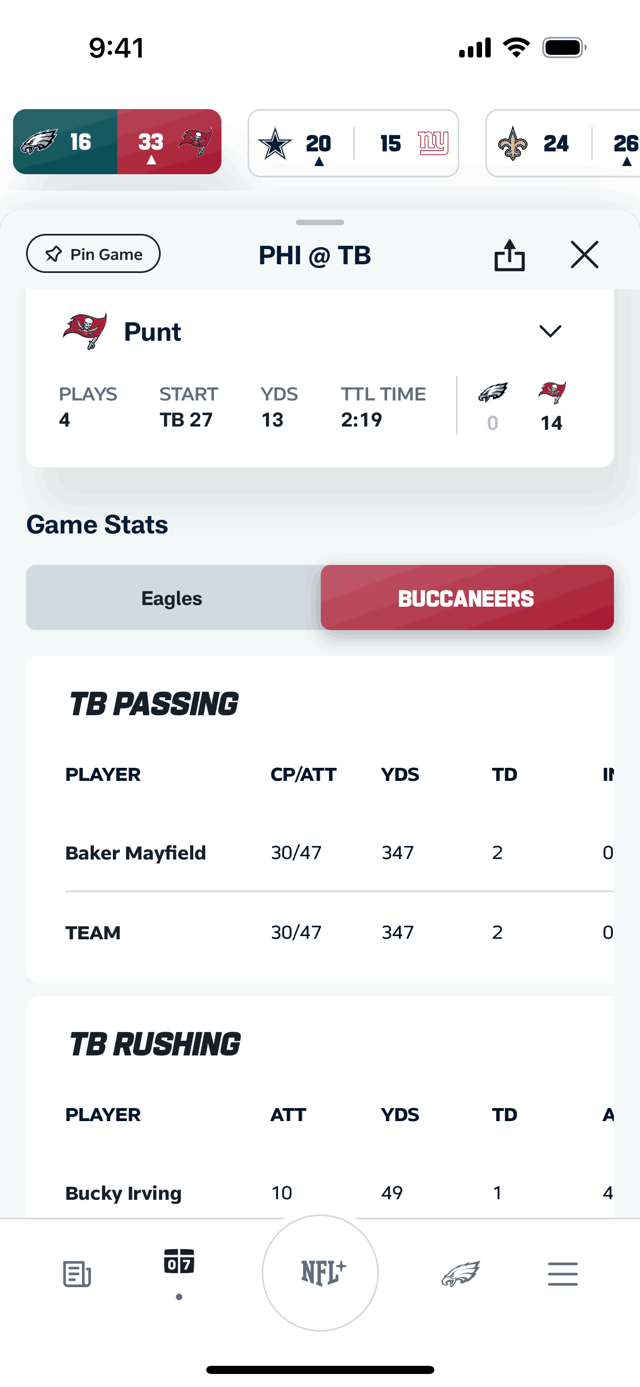640x1387 pixels.
Task: Open the Eagles team tab
Action: 461,1273
